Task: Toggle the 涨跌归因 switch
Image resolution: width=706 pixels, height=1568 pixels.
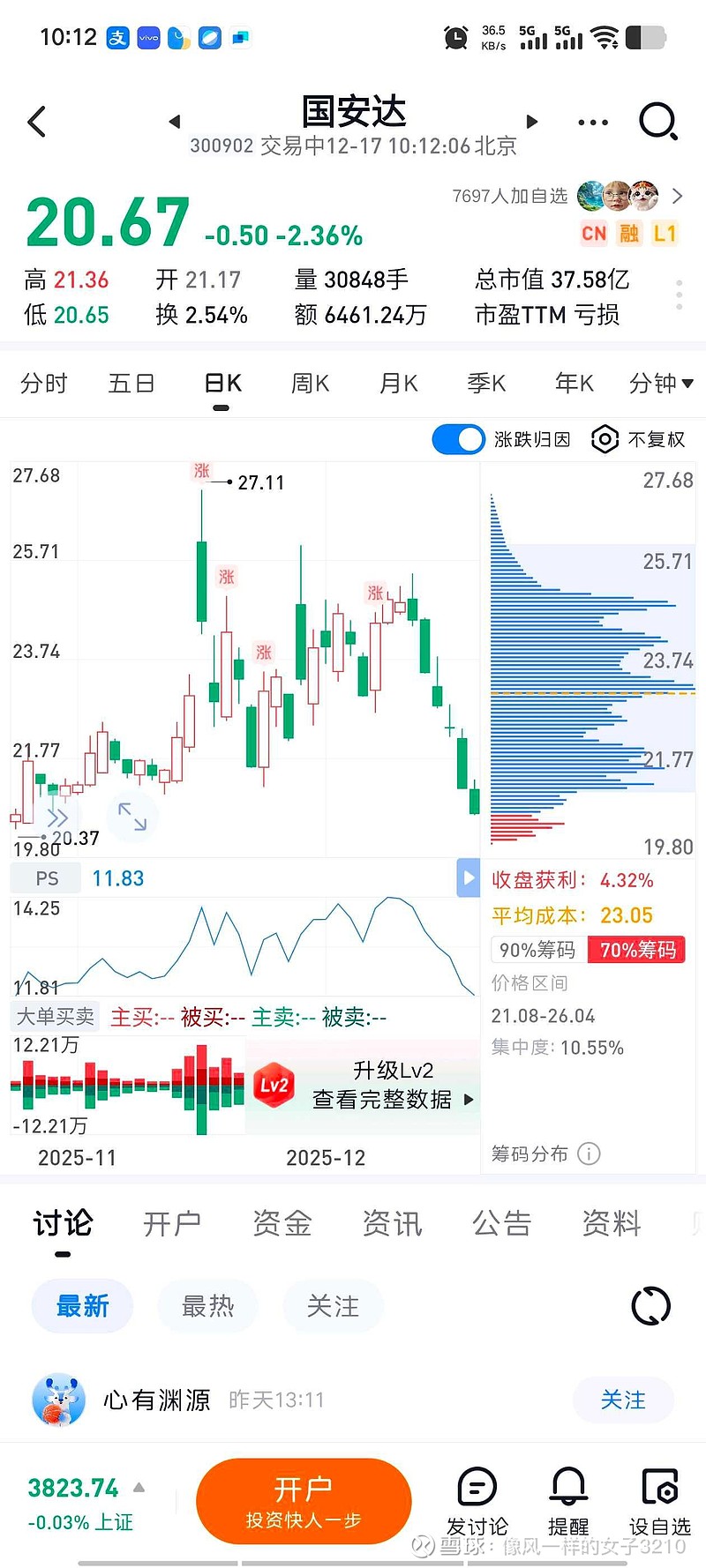Action: [458, 439]
